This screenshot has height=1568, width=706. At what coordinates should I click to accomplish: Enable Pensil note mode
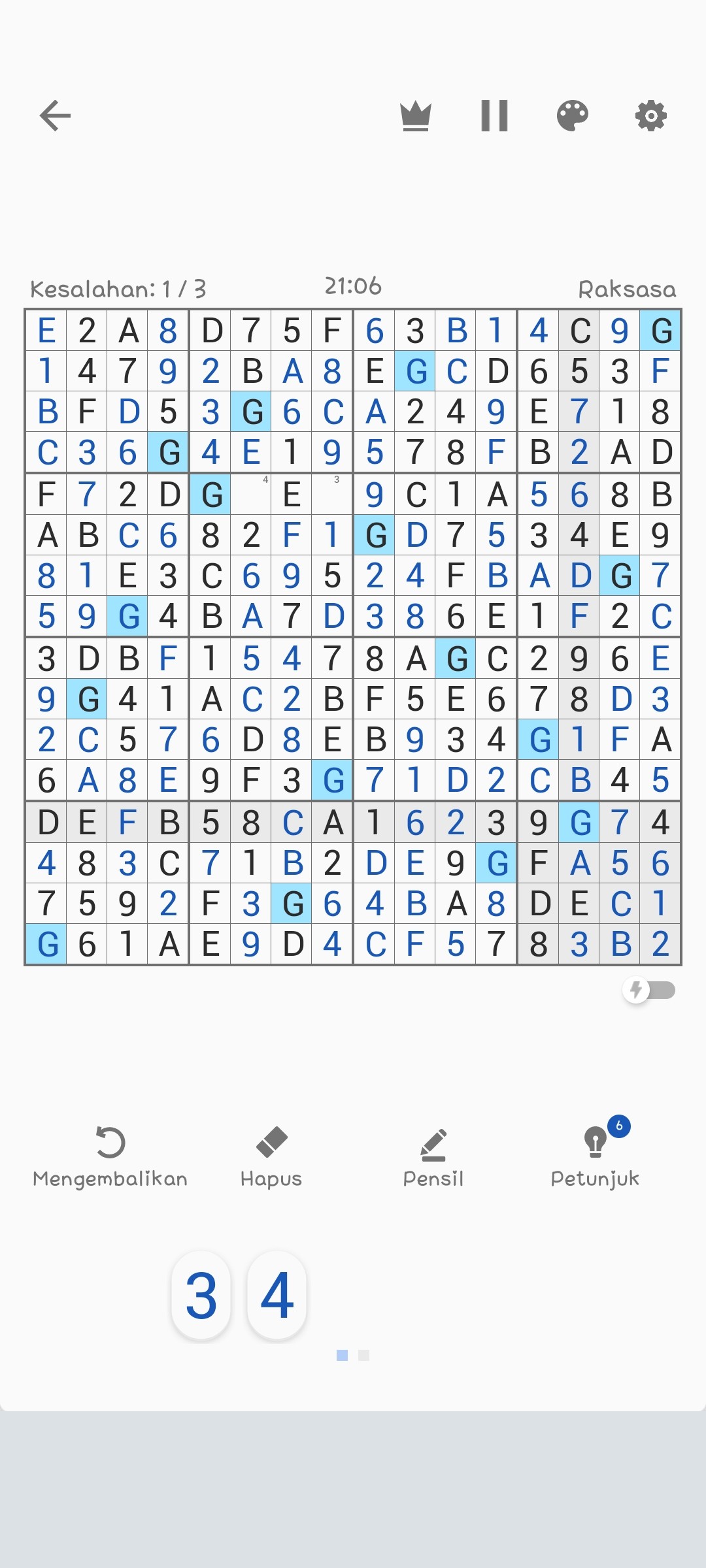(433, 1156)
